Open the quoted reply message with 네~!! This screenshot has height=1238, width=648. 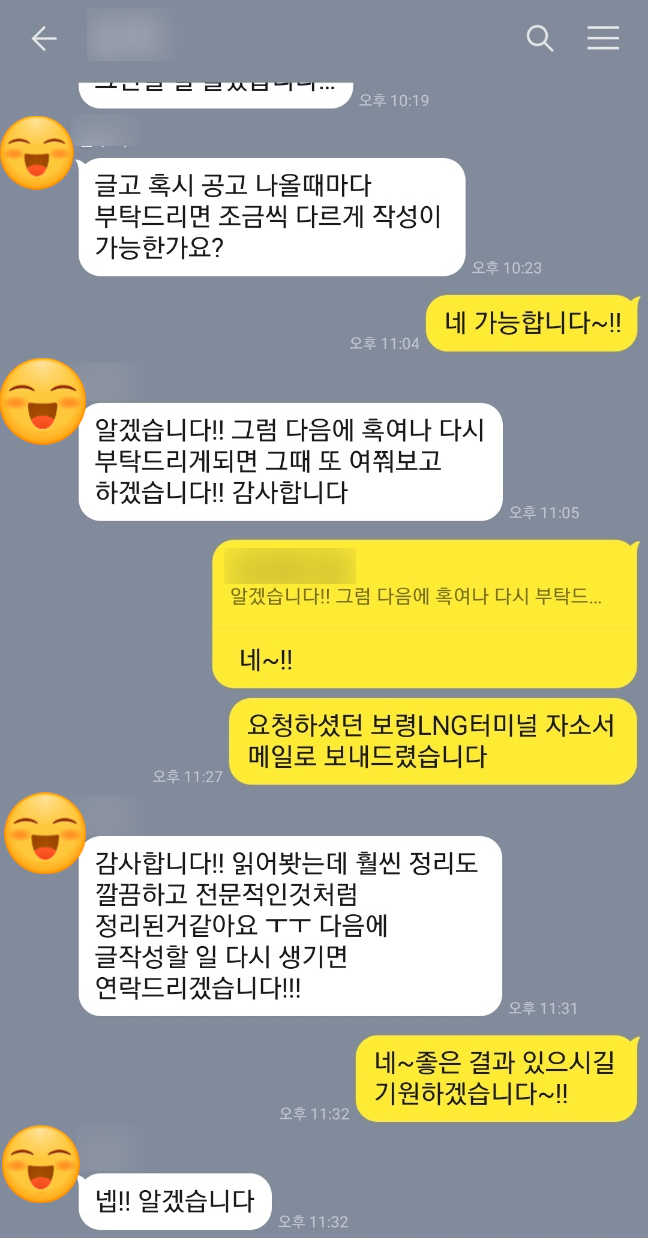click(423, 613)
